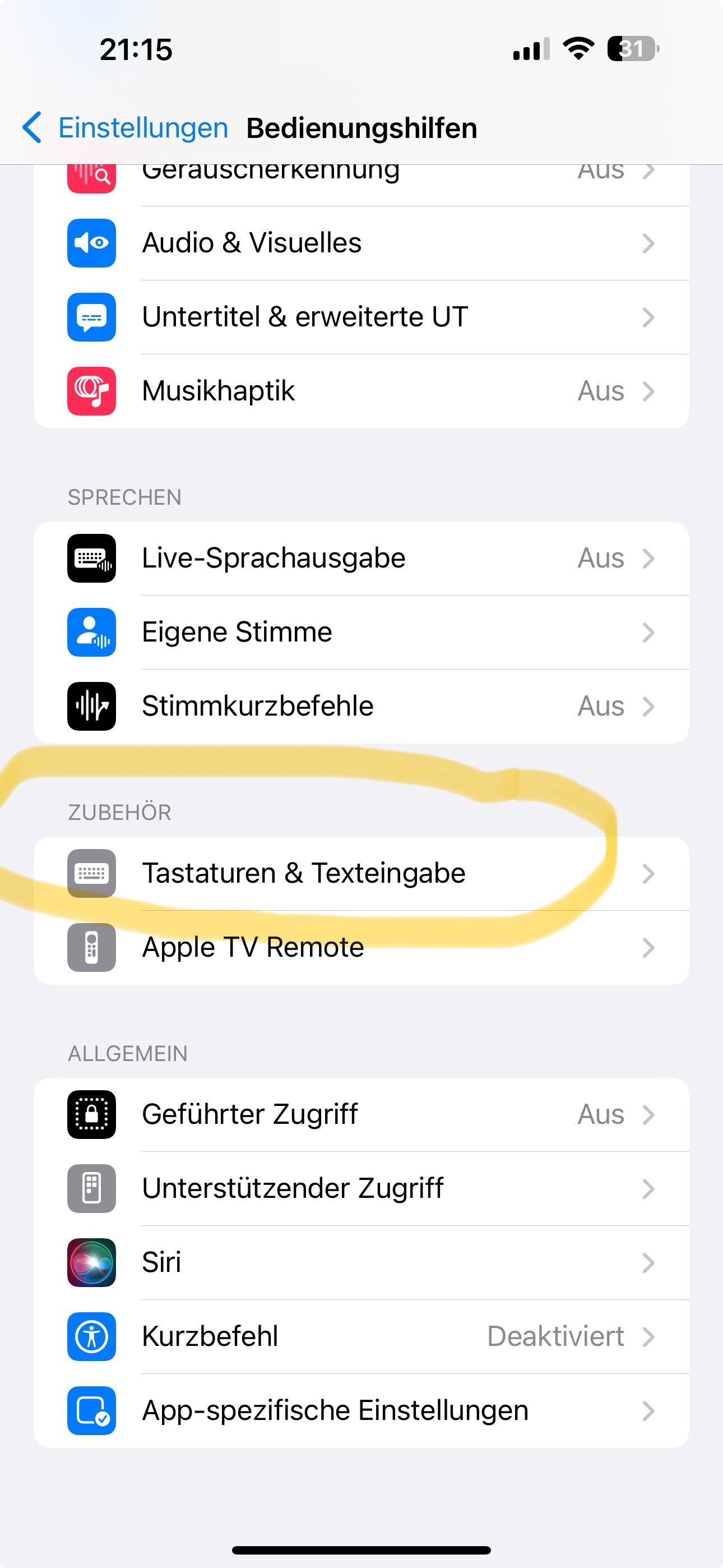This screenshot has height=1568, width=723.
Task: Open Stimmkurzbefehle settings
Action: tap(360, 706)
